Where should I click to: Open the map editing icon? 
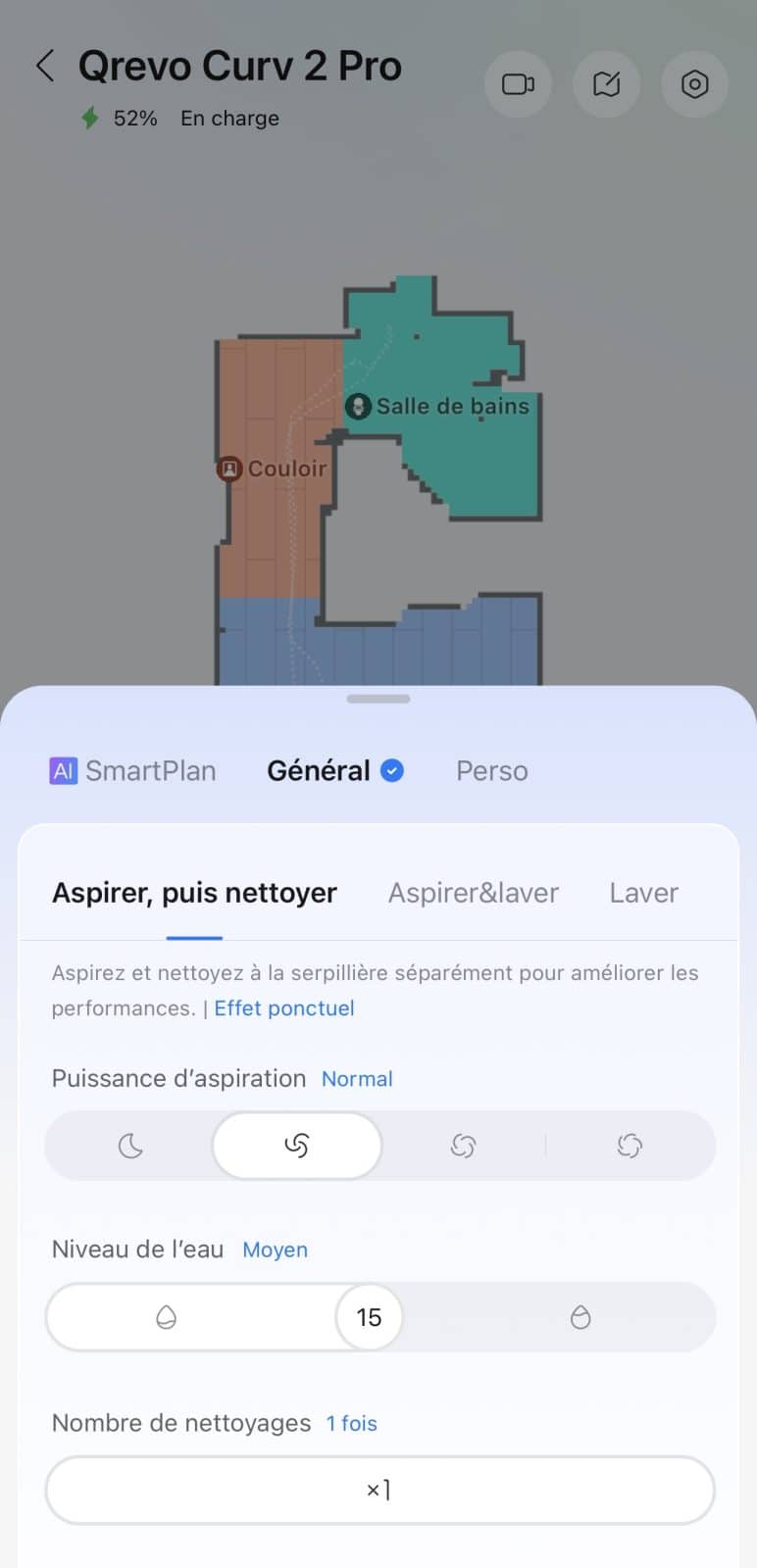click(x=606, y=84)
